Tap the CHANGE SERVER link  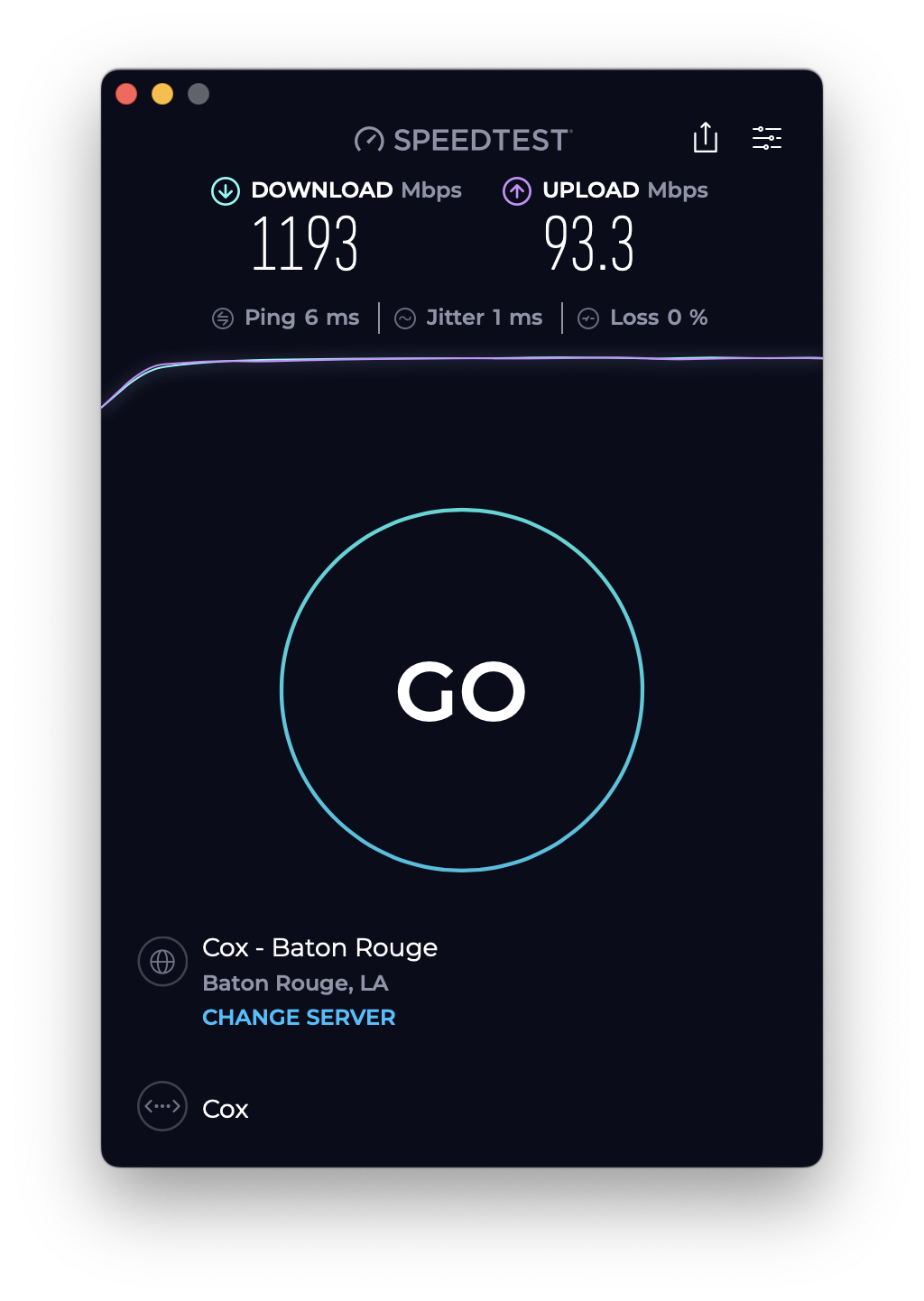coord(299,1017)
